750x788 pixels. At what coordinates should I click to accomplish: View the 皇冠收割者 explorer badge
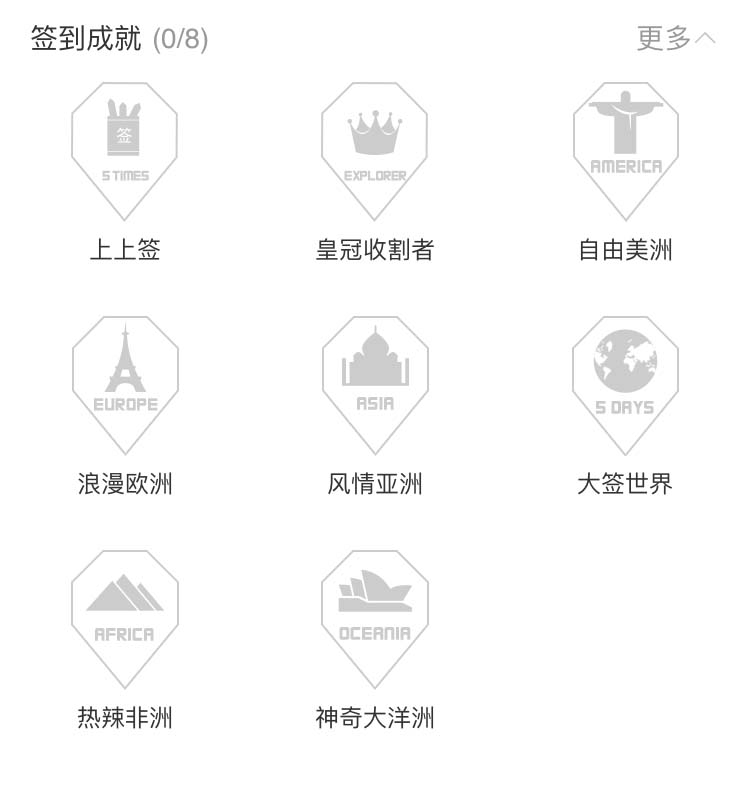click(375, 150)
